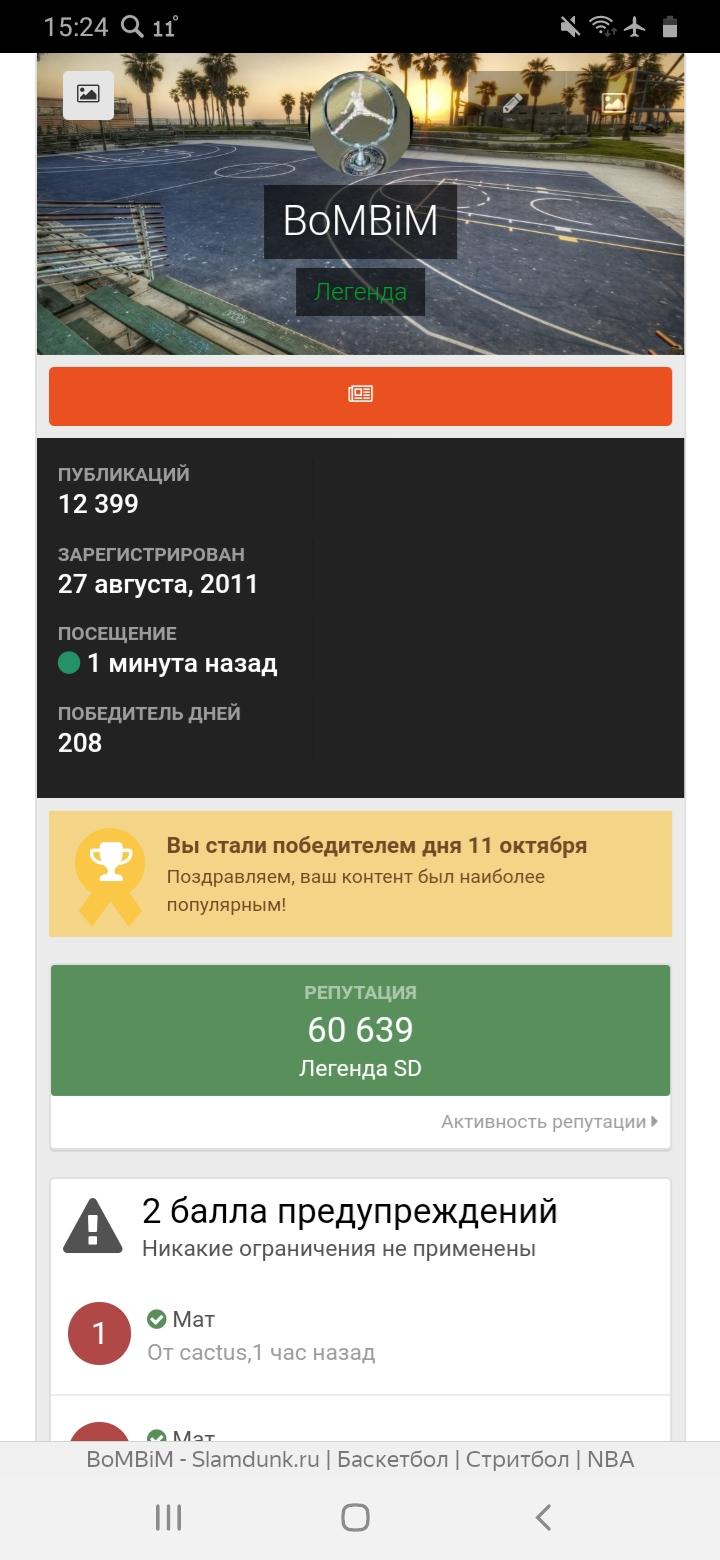This screenshot has height=1560, width=720.
Task: Tap the orange content feed button
Action: (x=360, y=396)
